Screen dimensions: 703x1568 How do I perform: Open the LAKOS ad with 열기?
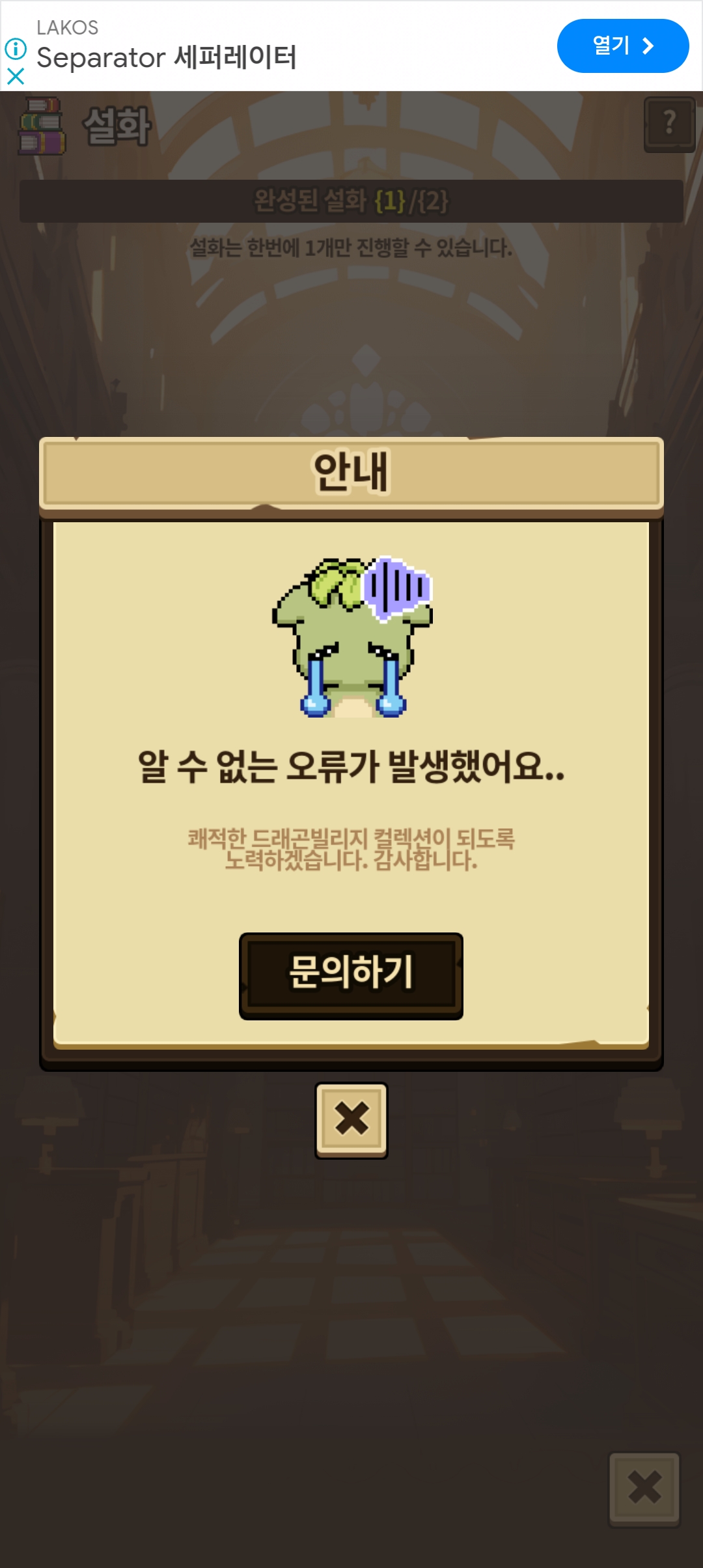[622, 46]
